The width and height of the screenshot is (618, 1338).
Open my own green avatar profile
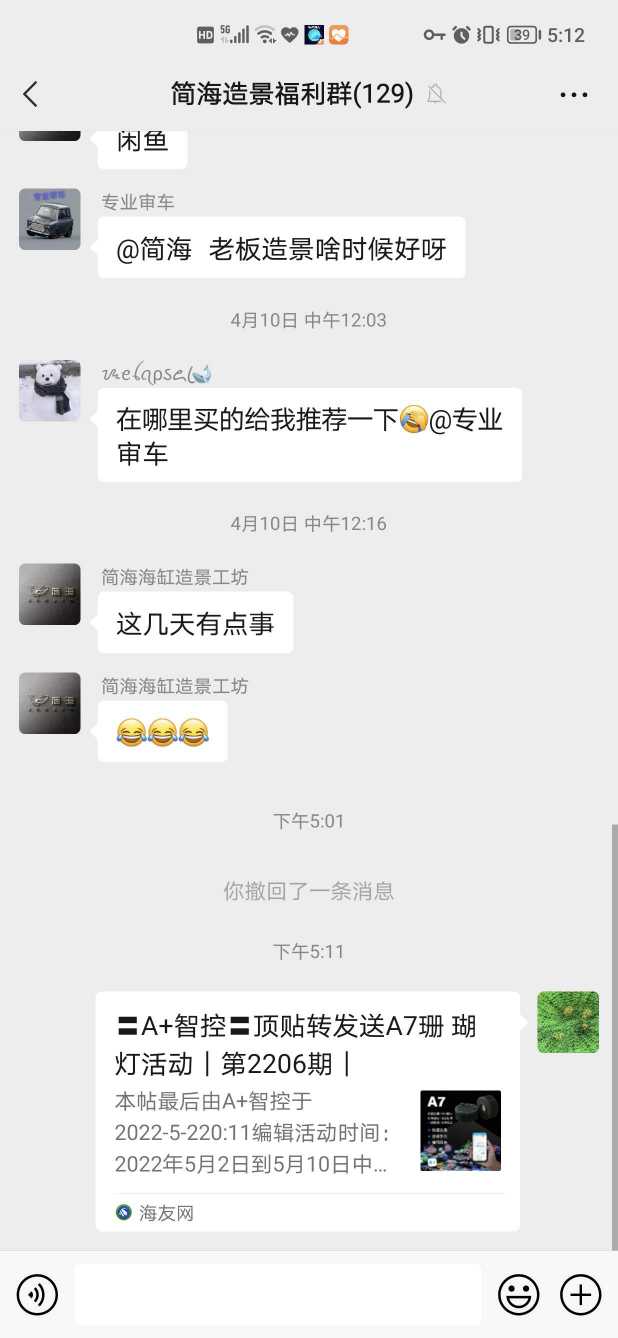click(x=568, y=1022)
